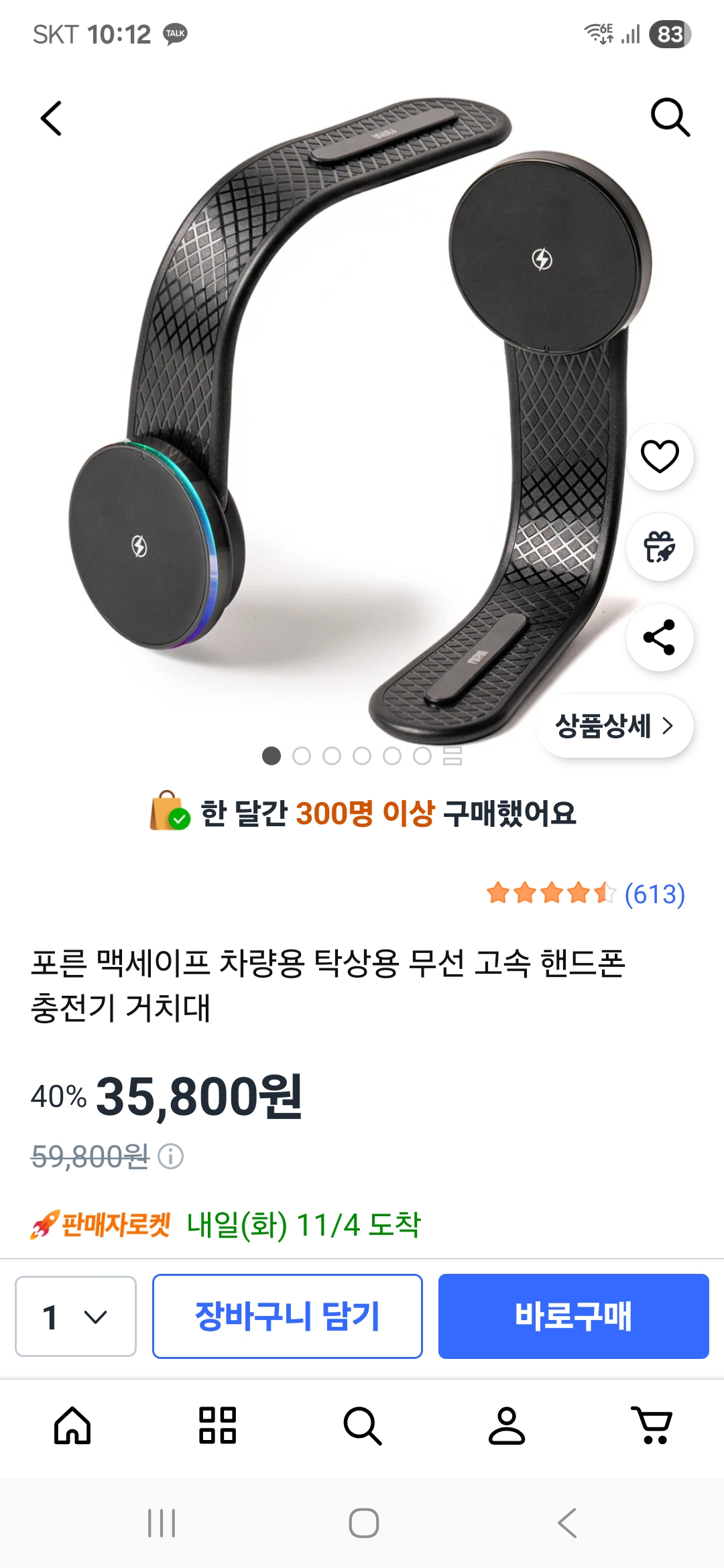
Task: Tap 장바구니 담기 to add to cart
Action: [x=288, y=1317]
